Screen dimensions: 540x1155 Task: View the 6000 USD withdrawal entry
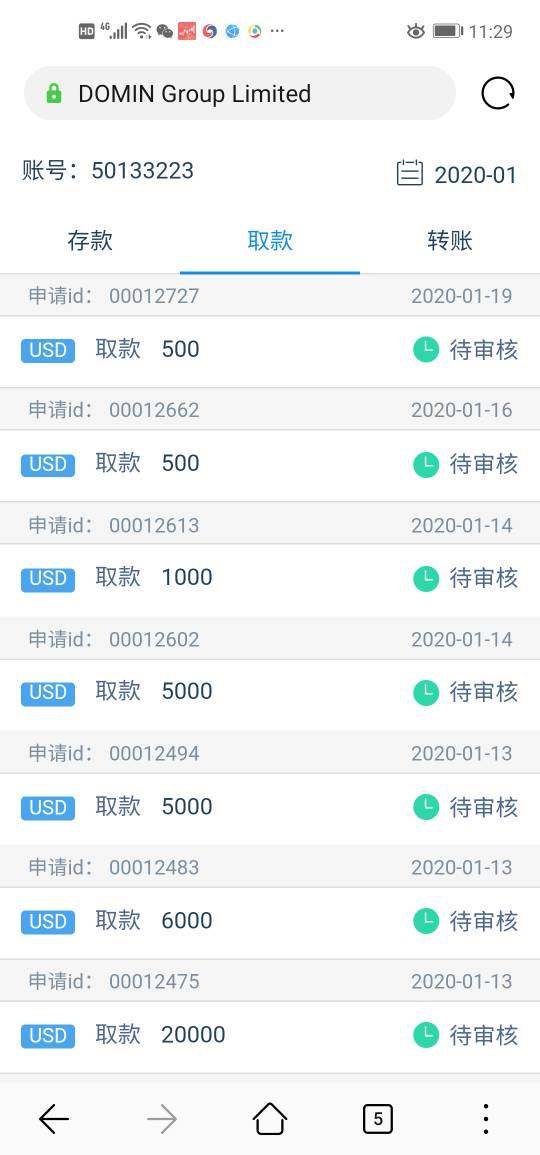click(x=270, y=921)
